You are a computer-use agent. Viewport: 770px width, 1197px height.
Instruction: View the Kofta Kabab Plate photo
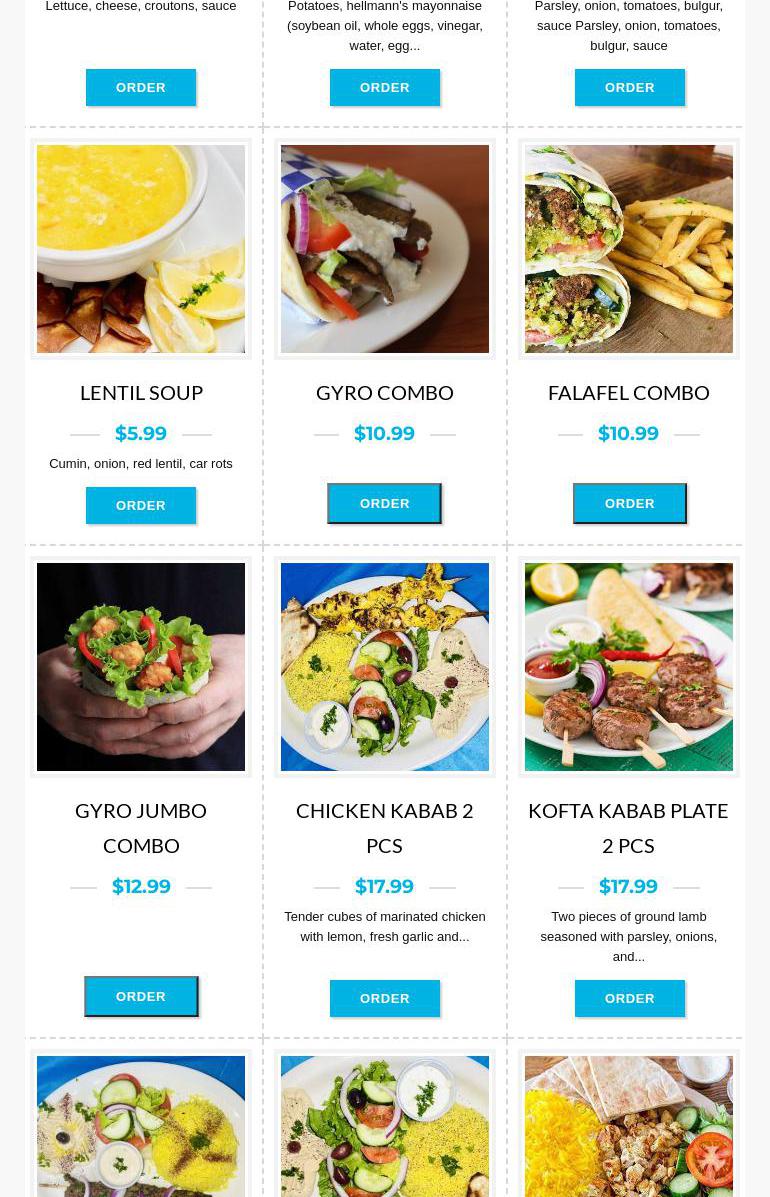coord(629,667)
